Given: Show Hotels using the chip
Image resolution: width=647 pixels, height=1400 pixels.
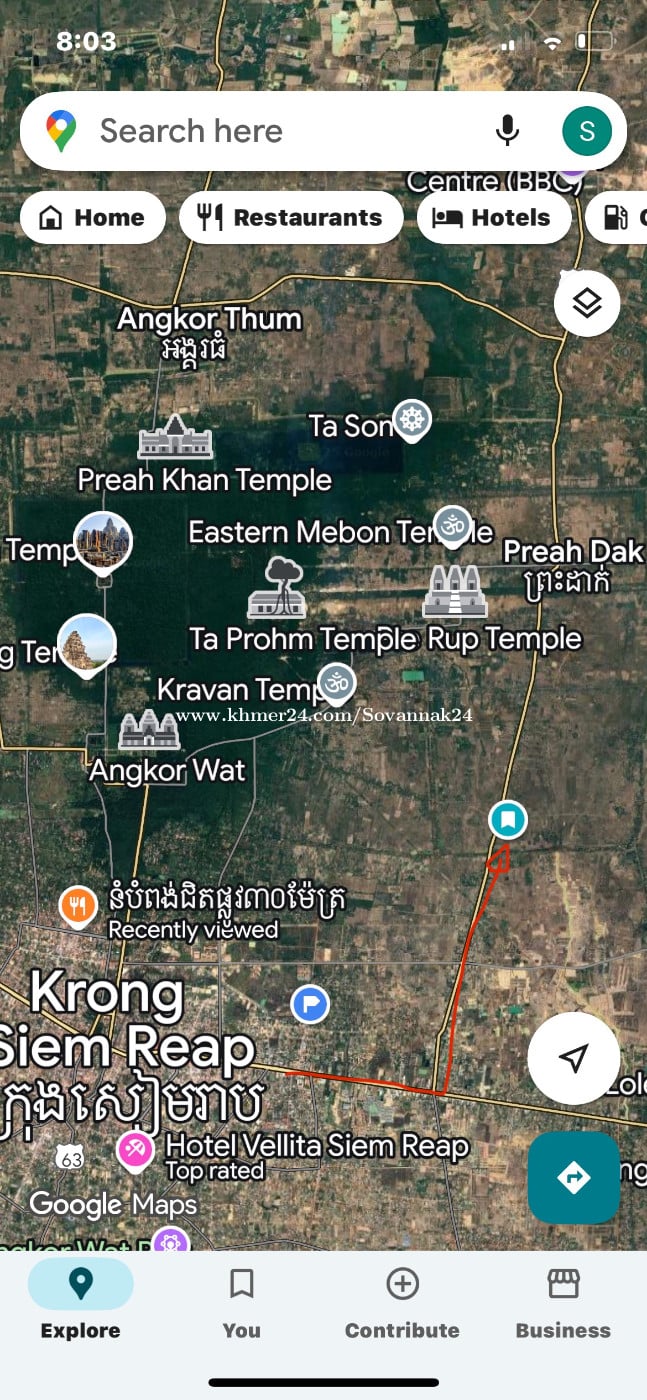Looking at the screenshot, I should click(x=494, y=218).
